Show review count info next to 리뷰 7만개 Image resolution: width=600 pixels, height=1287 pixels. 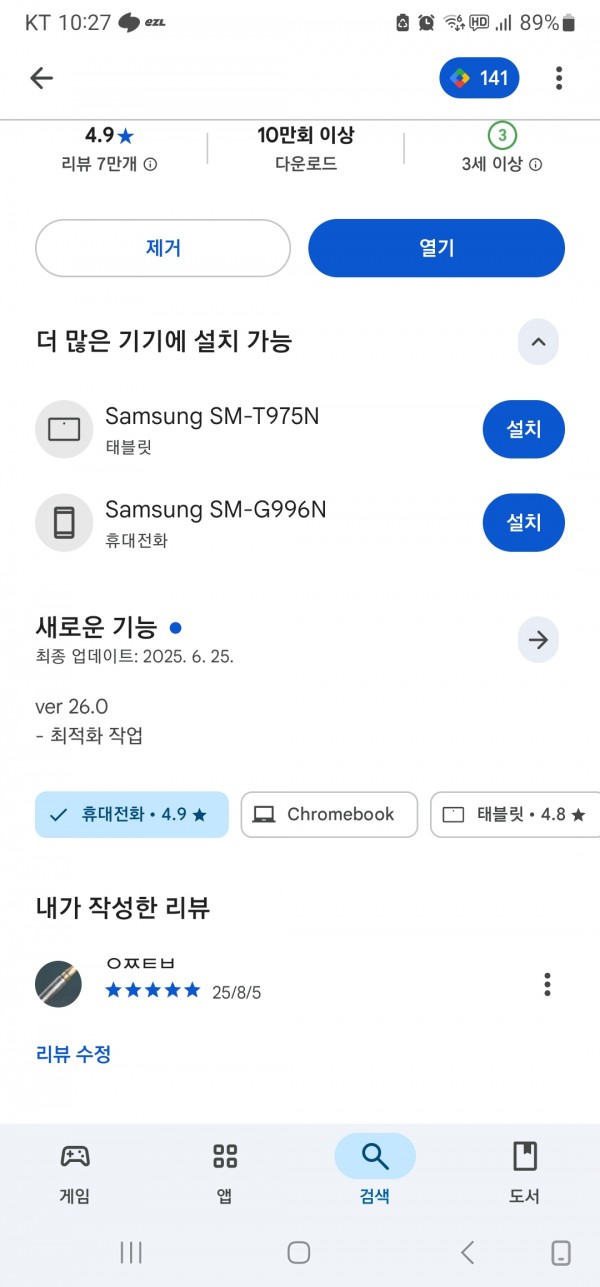point(150,164)
